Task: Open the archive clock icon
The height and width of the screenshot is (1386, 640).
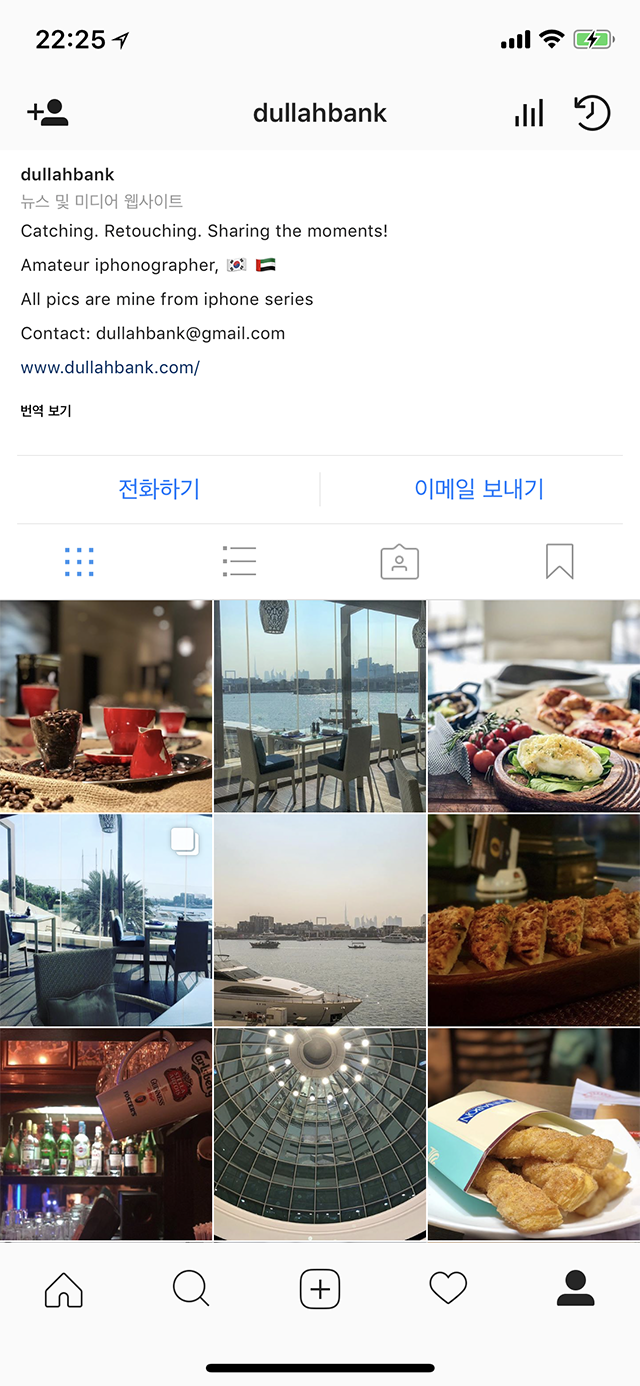Action: pyautogui.click(x=592, y=112)
